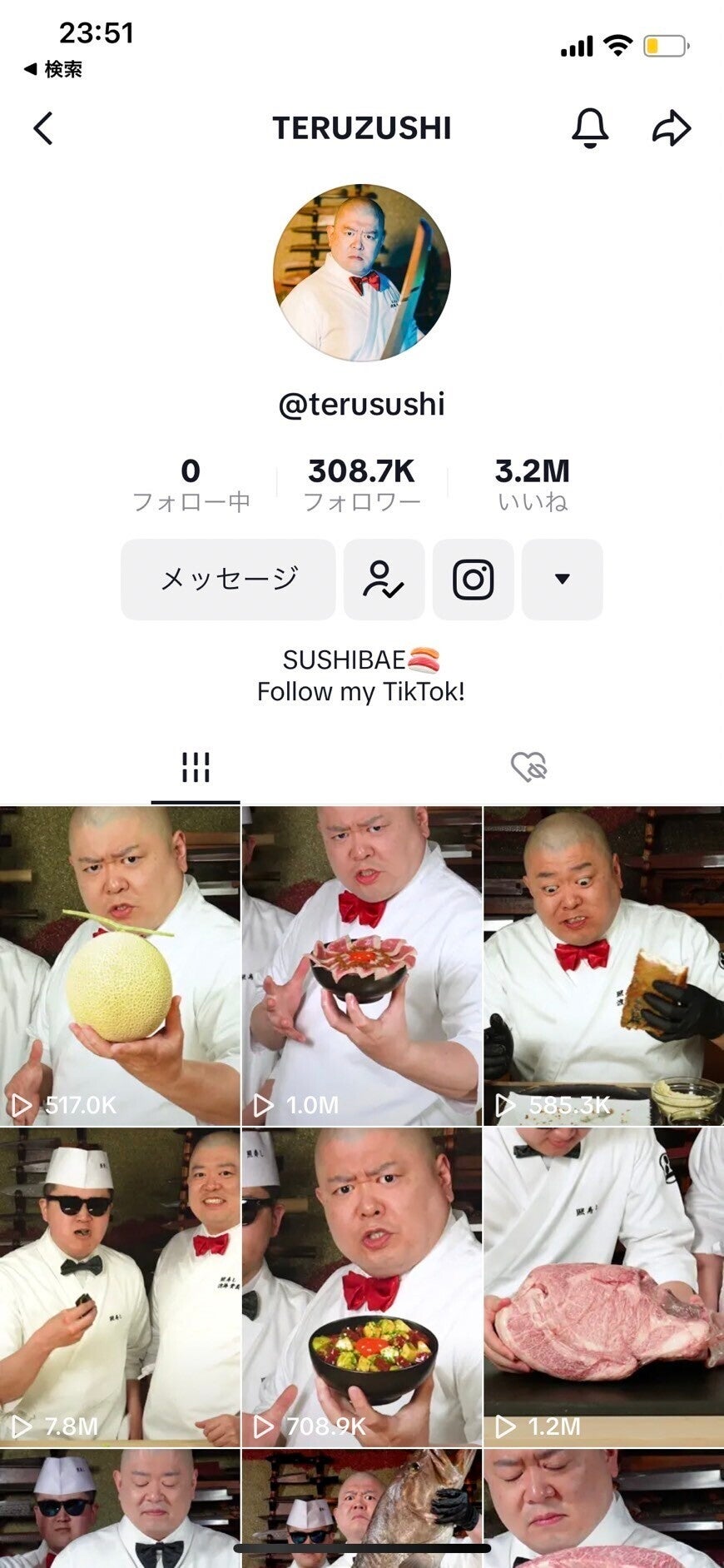Open the notifications bell
The image size is (724, 1568).
click(589, 127)
